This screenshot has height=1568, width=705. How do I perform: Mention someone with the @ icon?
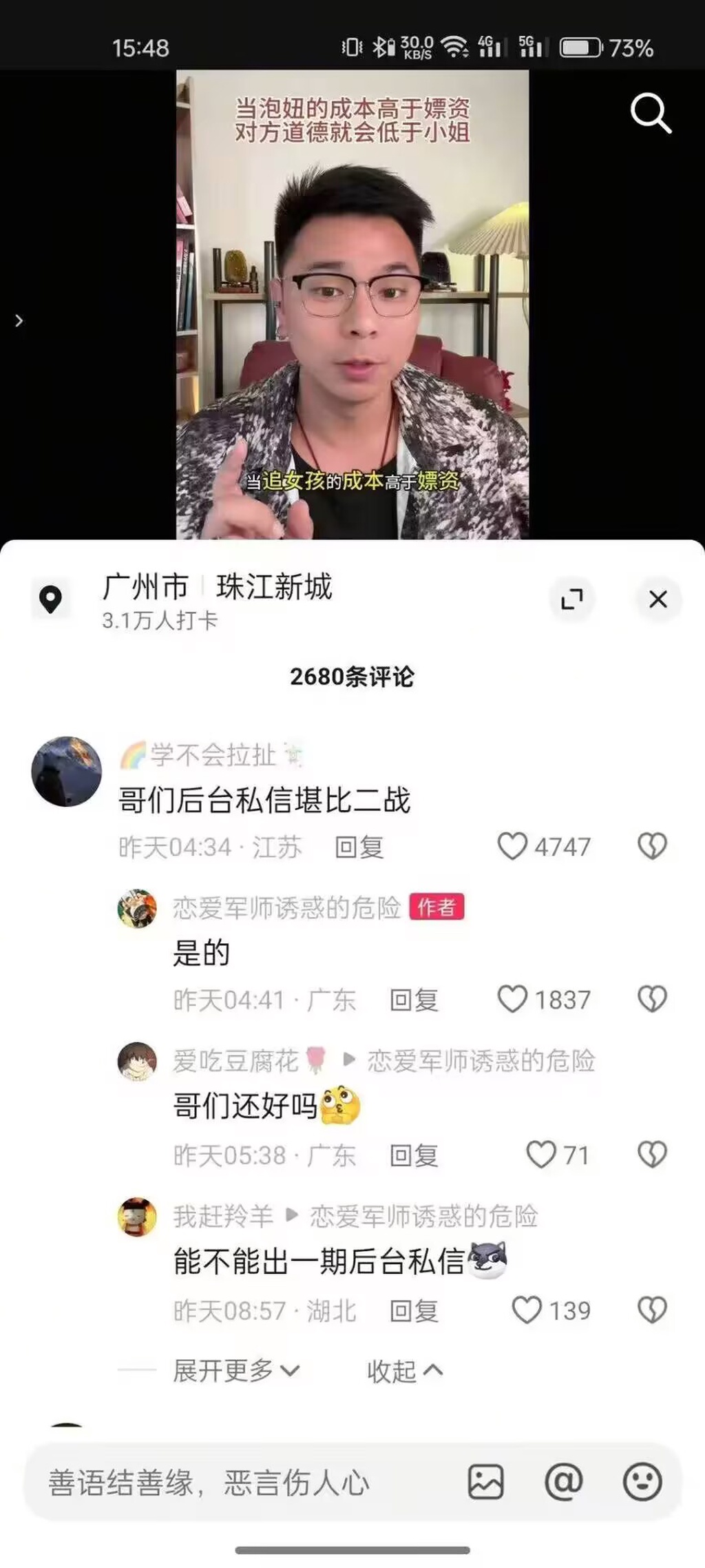click(x=564, y=1482)
